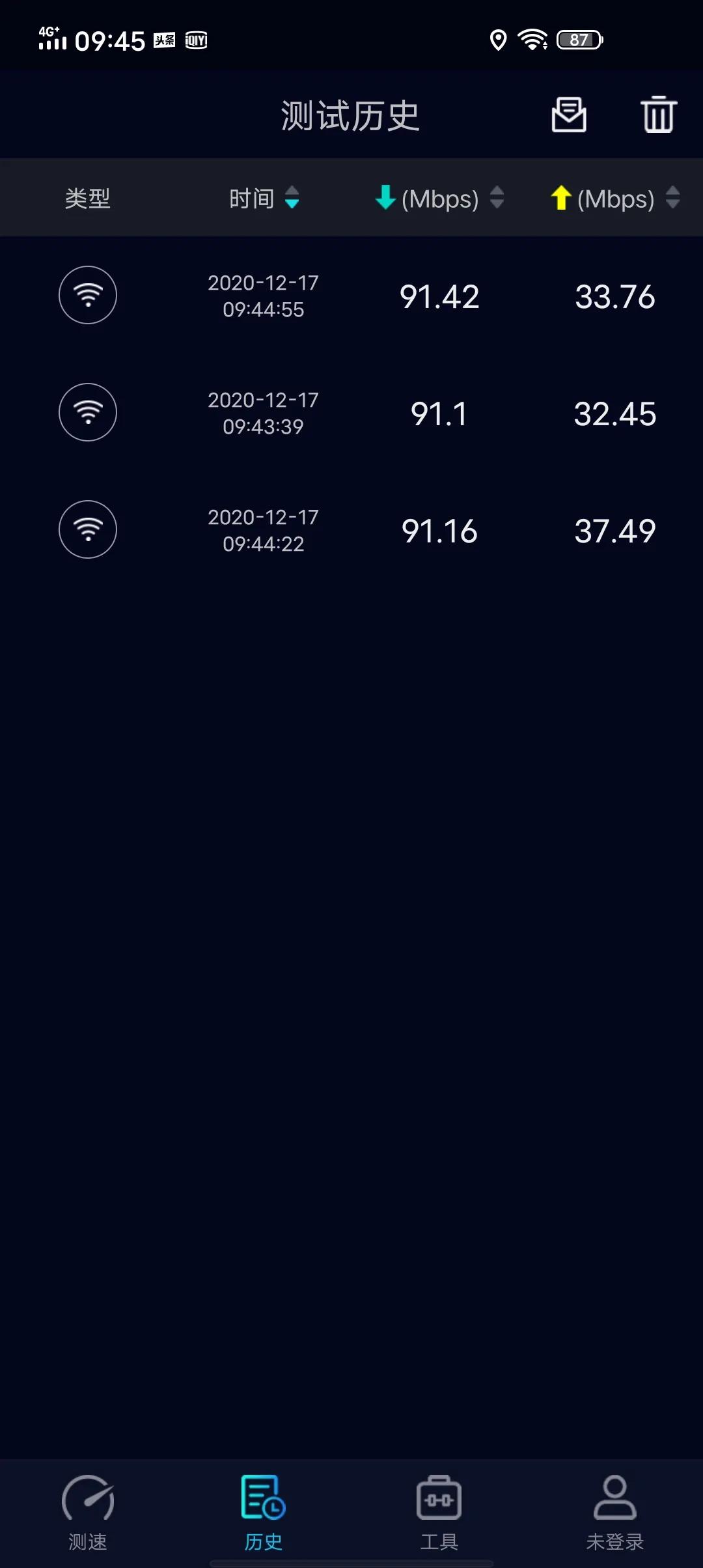This screenshot has width=703, height=1568.
Task: Sort history by 时间 column
Action: tap(264, 198)
